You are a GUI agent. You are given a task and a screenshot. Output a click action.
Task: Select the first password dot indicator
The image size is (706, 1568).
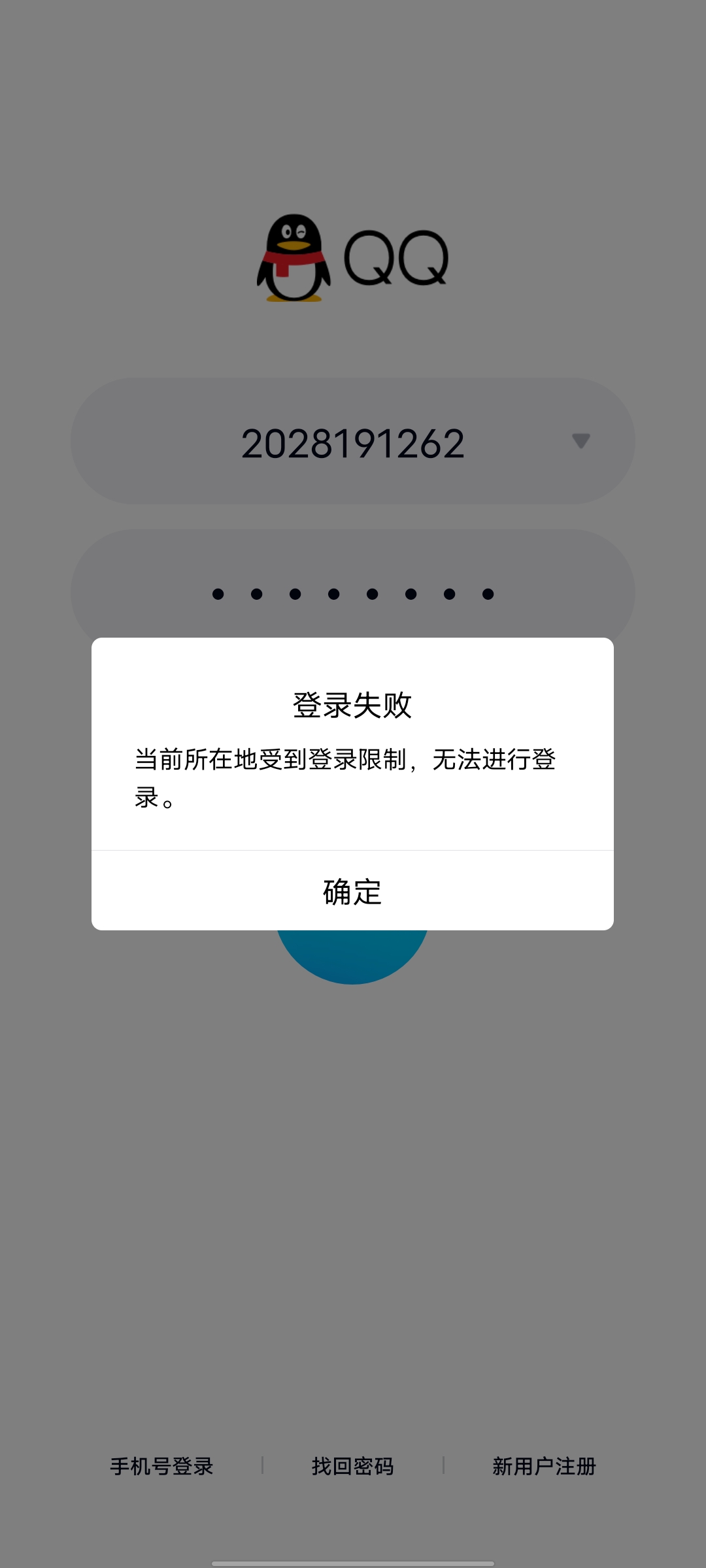[x=219, y=593]
